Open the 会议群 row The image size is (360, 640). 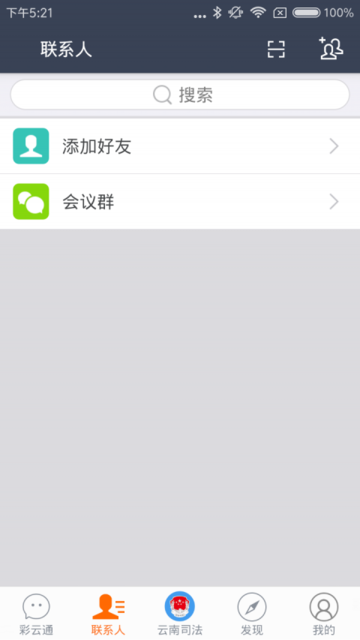coord(180,202)
